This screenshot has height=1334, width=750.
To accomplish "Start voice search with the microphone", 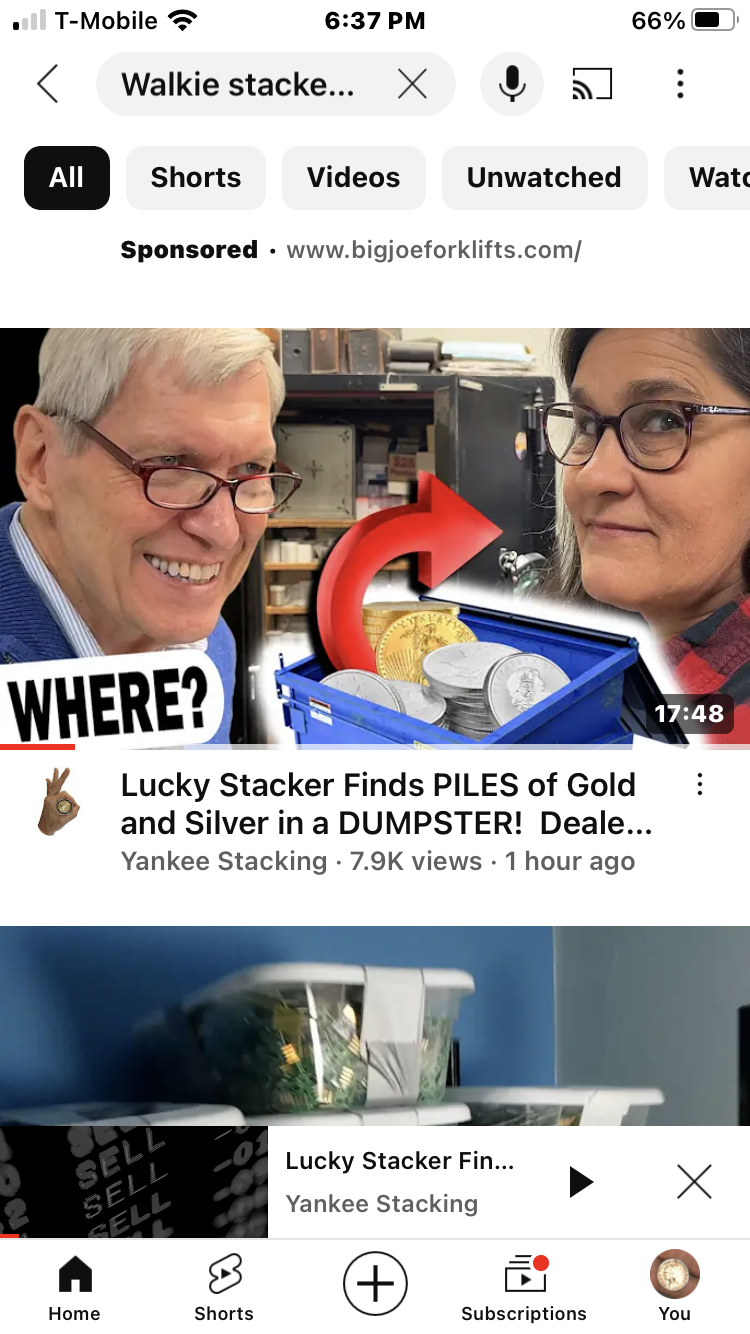I will coord(512,85).
